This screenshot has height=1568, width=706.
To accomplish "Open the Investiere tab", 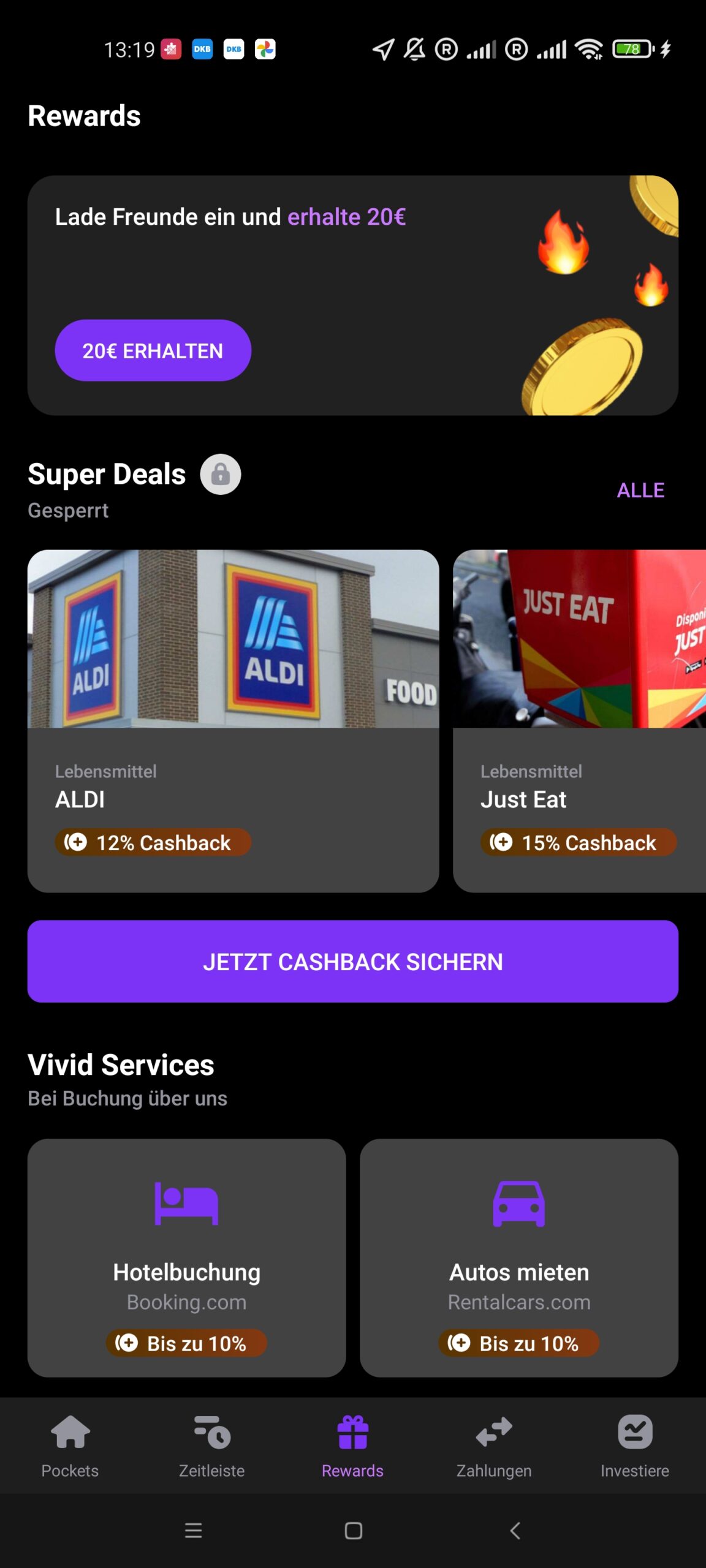I will [635, 1445].
